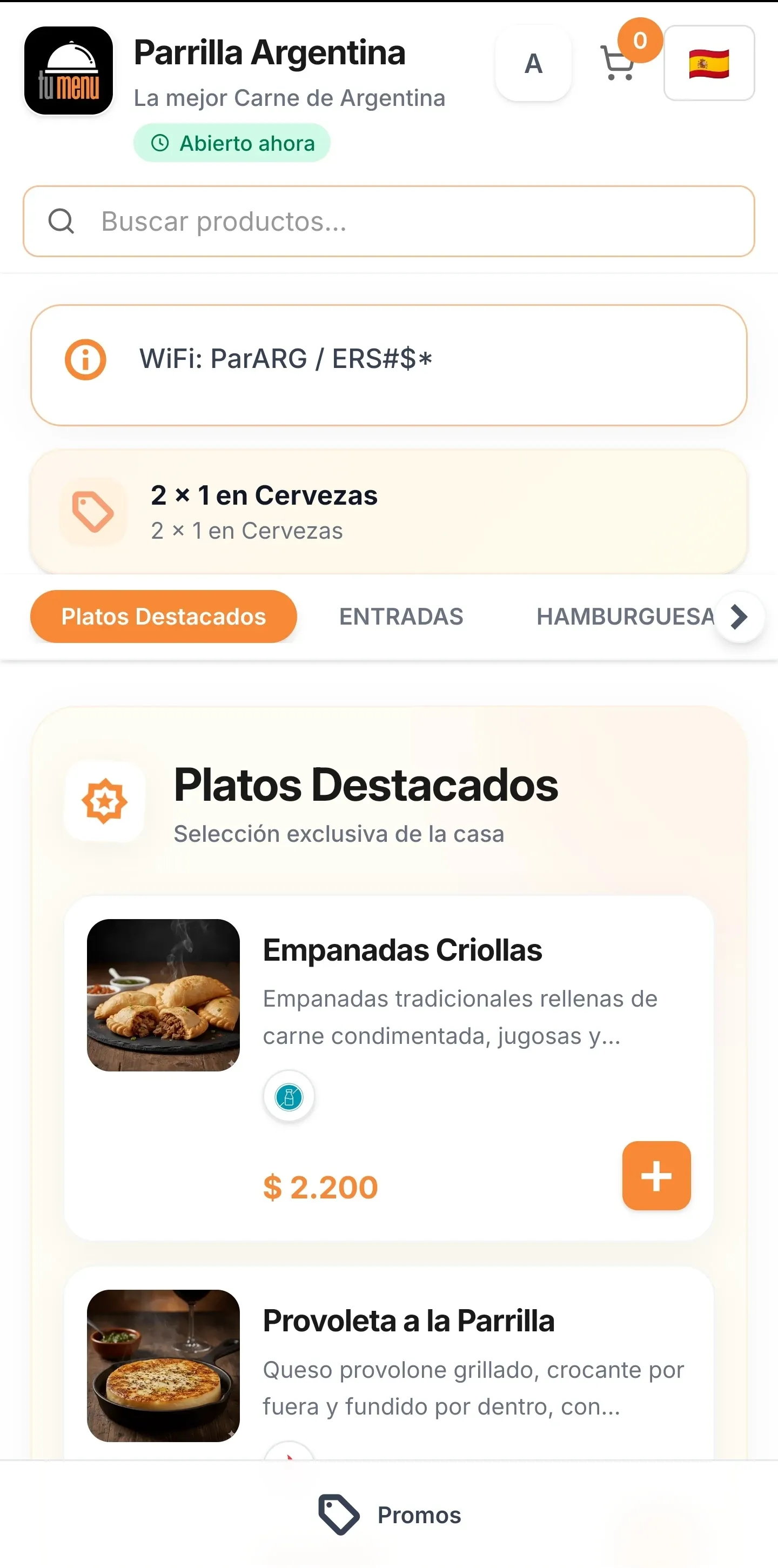This screenshot has width=778, height=1568.
Task: Select the Platos Destacados category tab
Action: 163,616
